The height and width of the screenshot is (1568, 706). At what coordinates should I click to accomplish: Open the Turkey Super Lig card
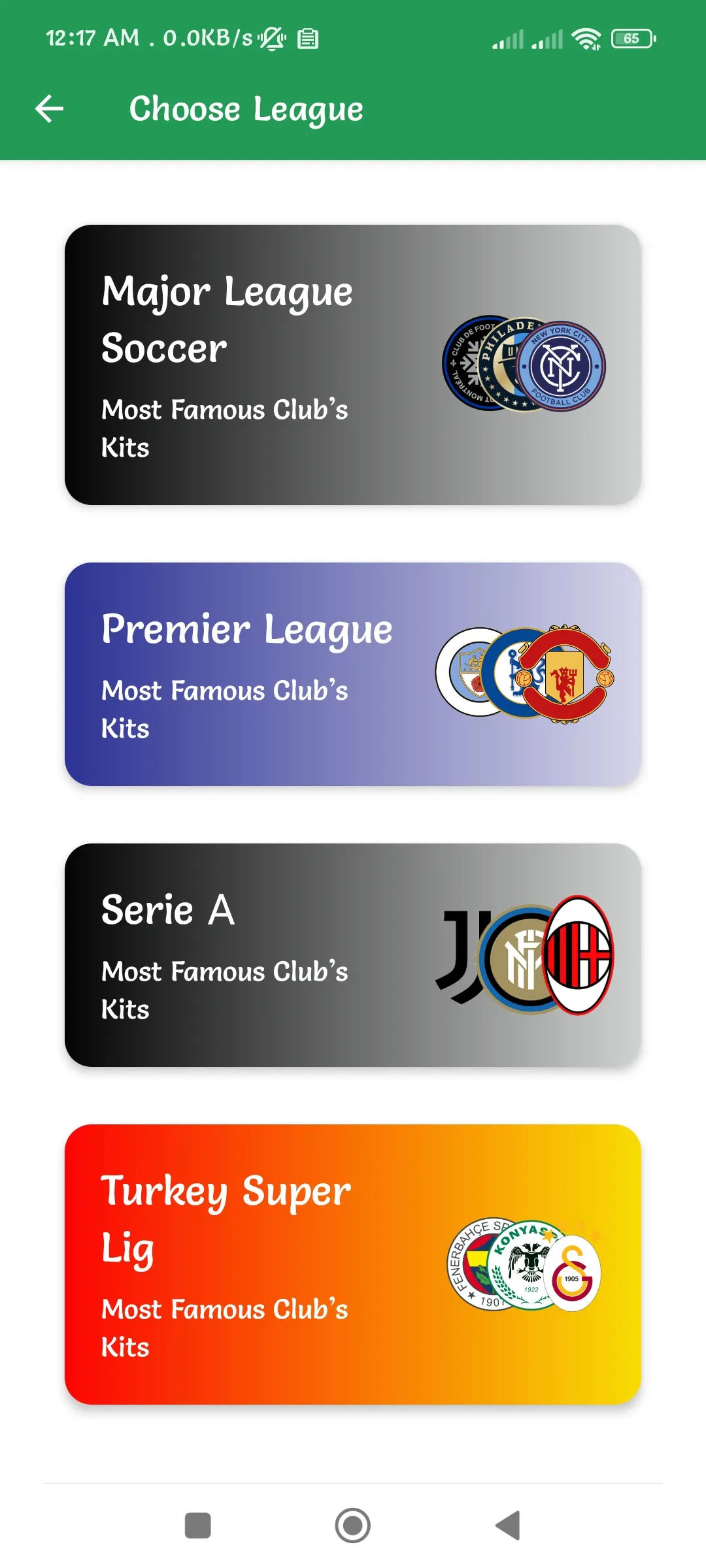(x=353, y=1264)
